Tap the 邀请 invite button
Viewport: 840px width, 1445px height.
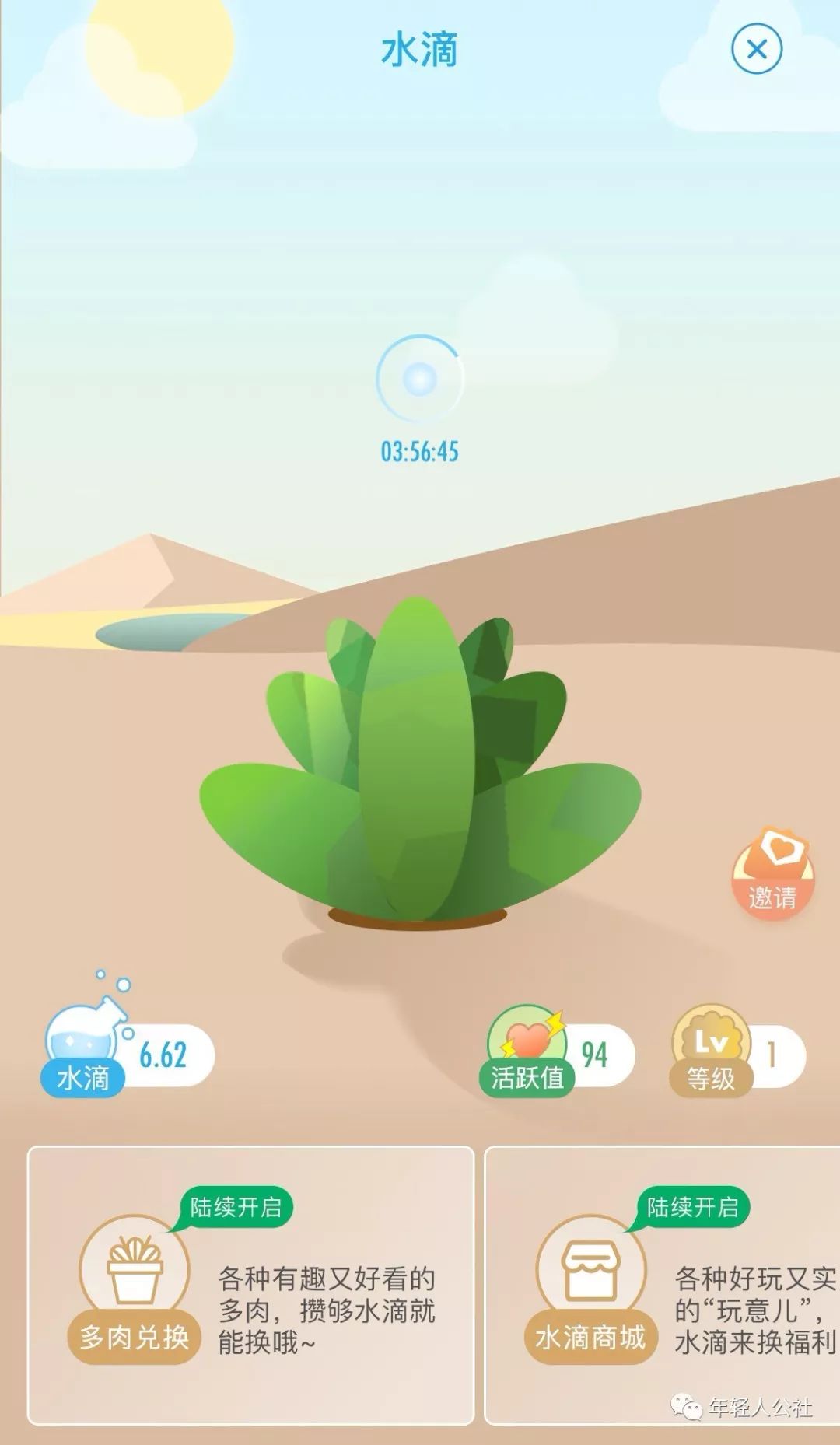773,875
